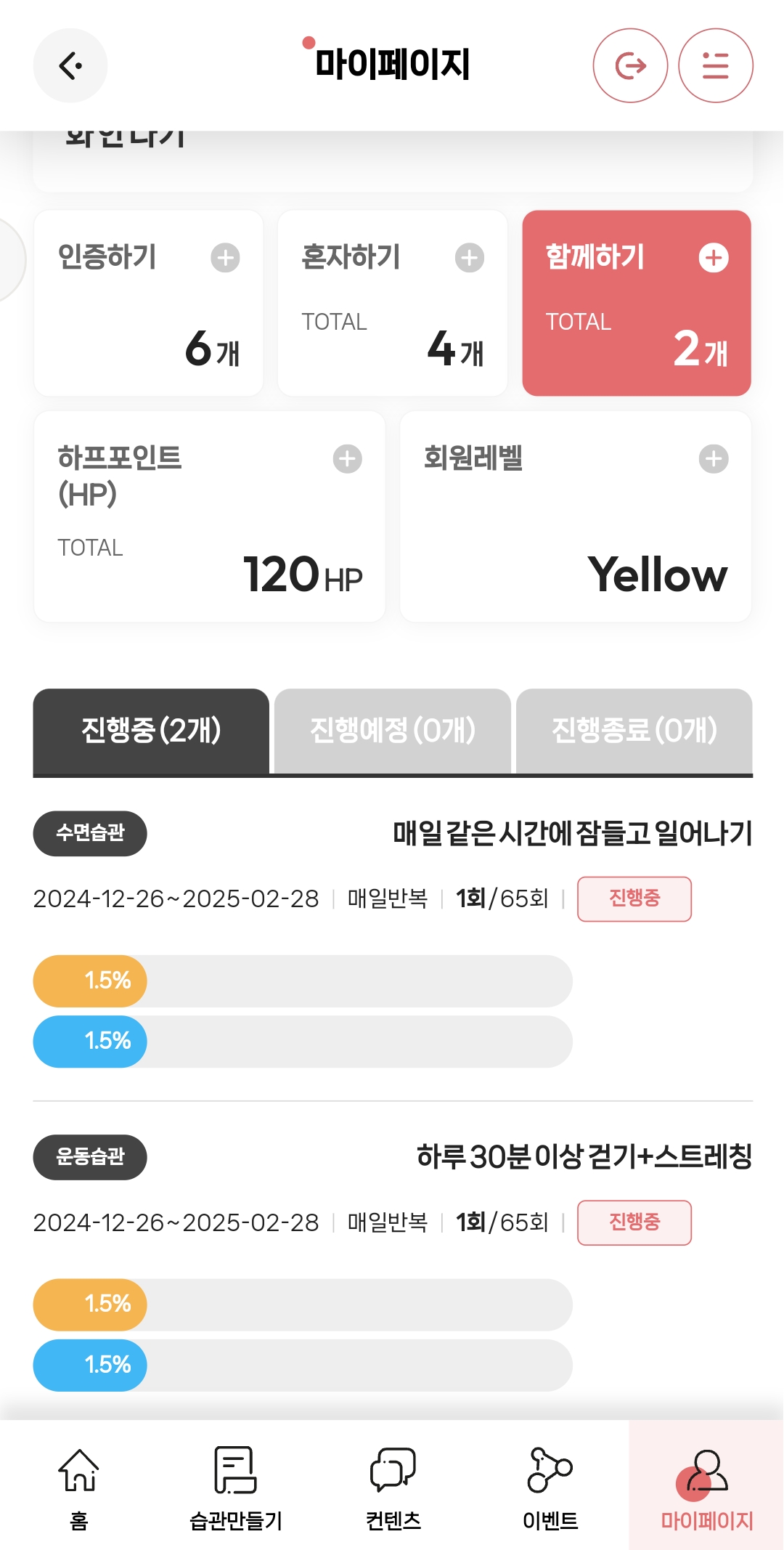Viewport: 784px width, 1550px height.
Task: Open the 함께하기 card
Action: 637,303
